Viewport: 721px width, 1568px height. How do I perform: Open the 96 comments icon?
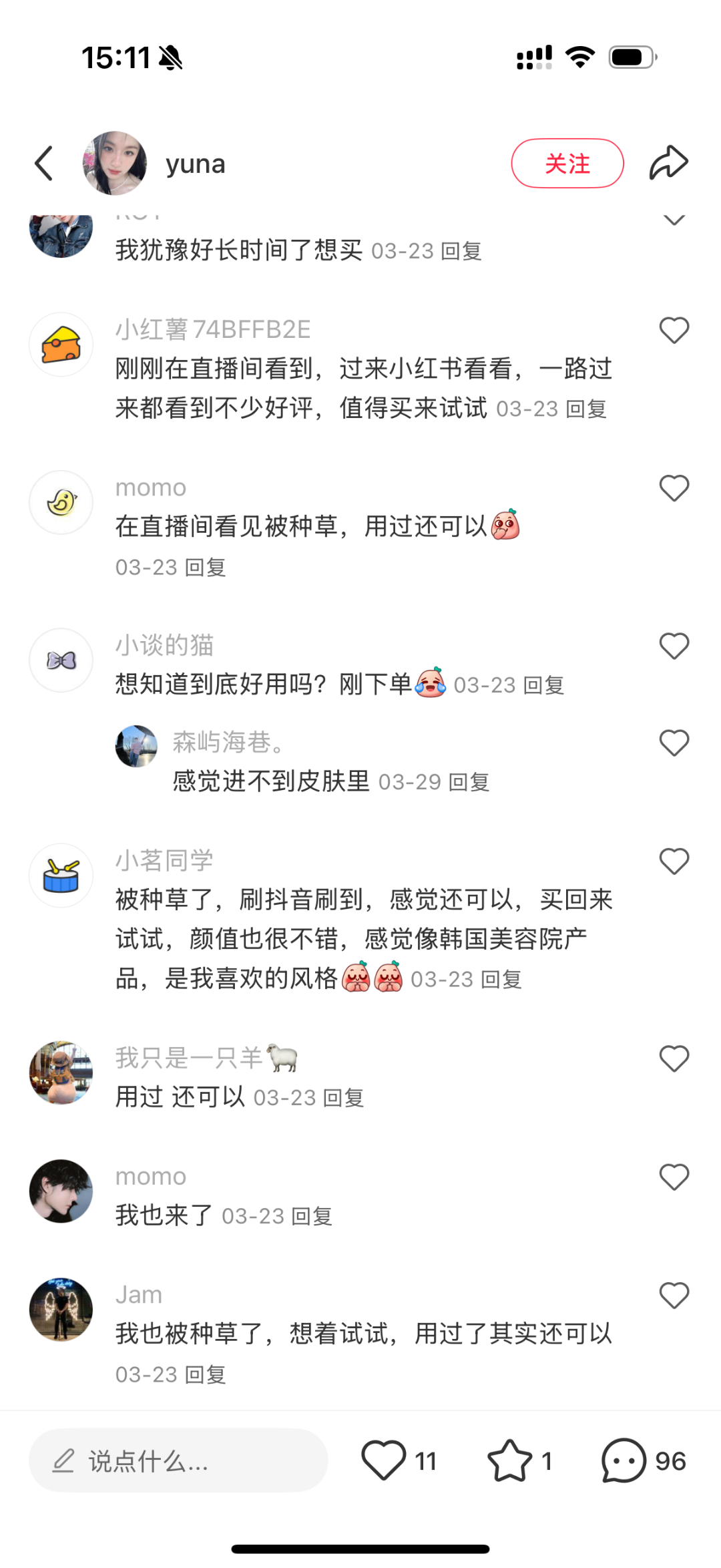coord(624,1461)
